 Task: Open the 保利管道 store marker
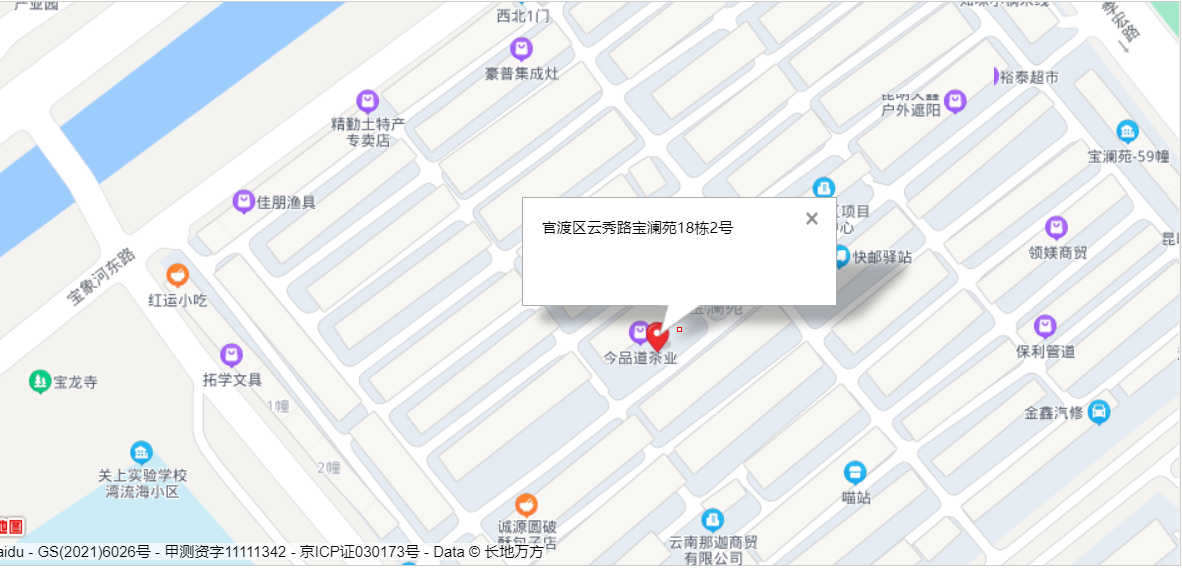tap(1045, 326)
